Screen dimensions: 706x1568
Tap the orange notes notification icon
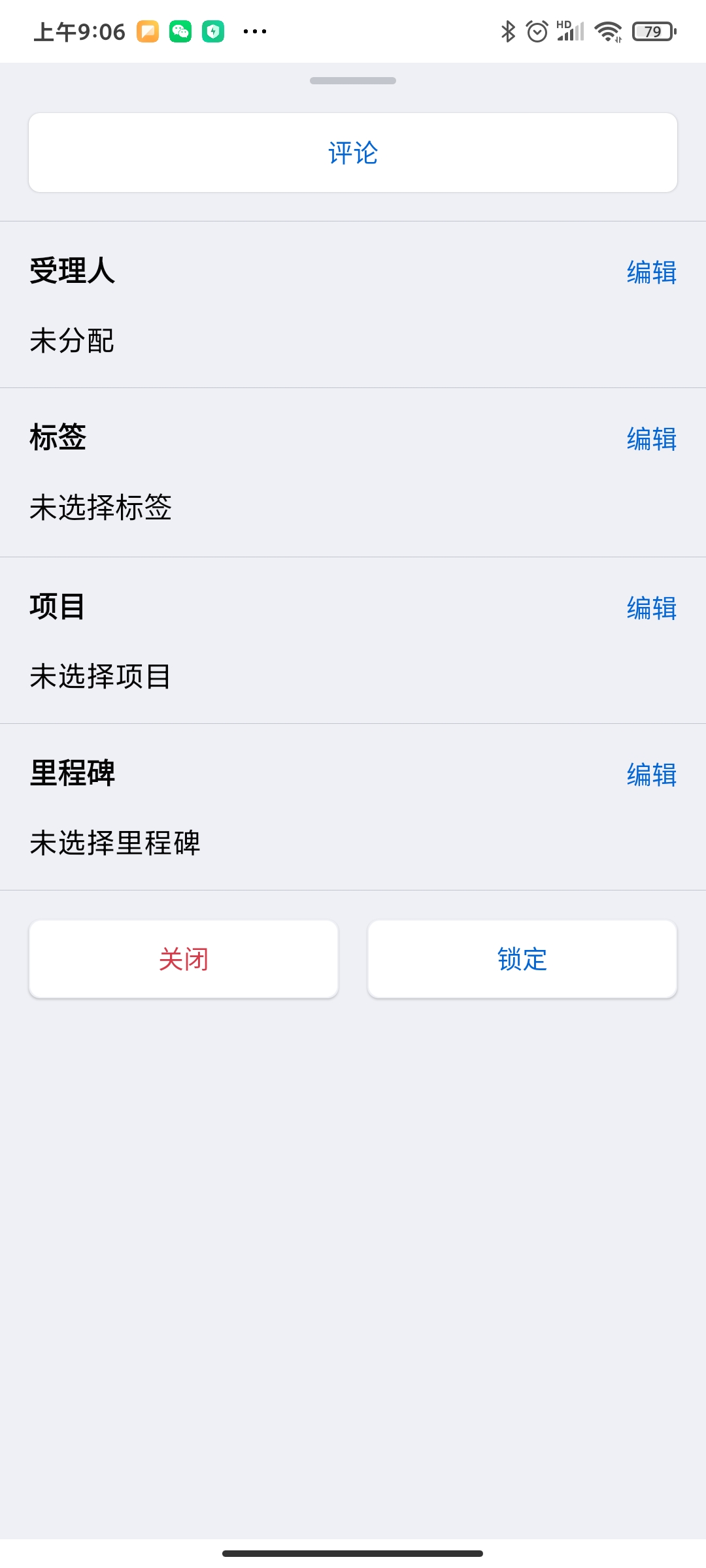[x=148, y=31]
